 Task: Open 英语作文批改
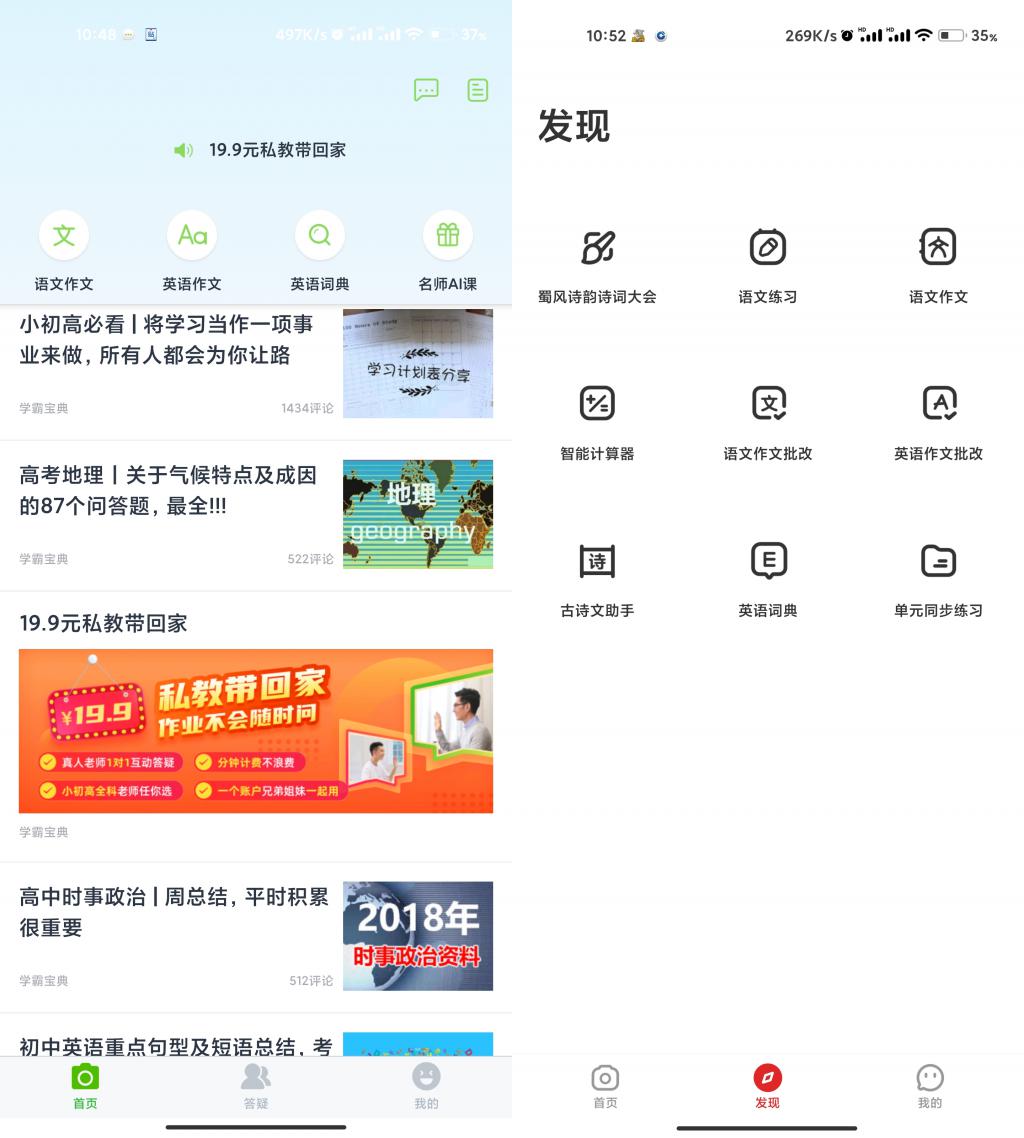coord(937,421)
